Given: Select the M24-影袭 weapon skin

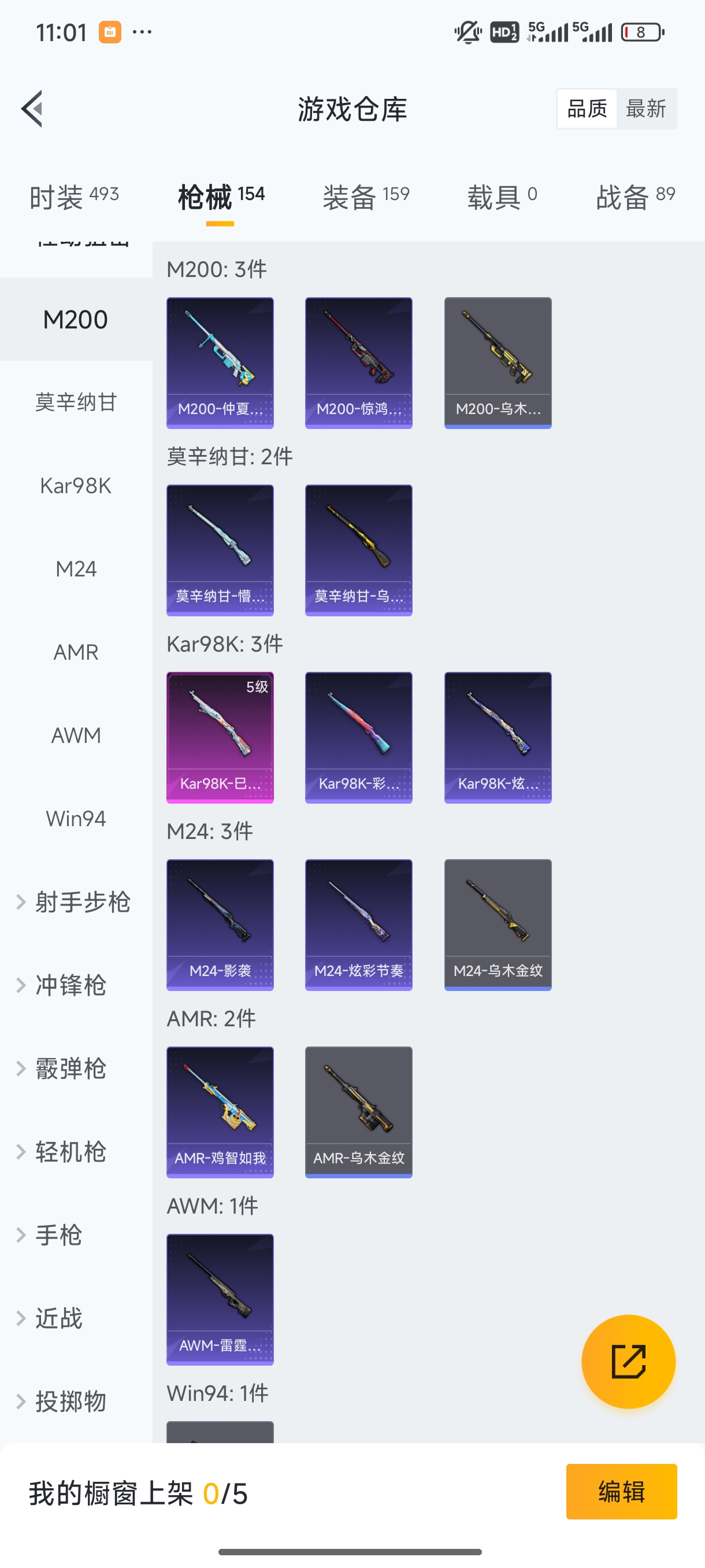Looking at the screenshot, I should (220, 925).
